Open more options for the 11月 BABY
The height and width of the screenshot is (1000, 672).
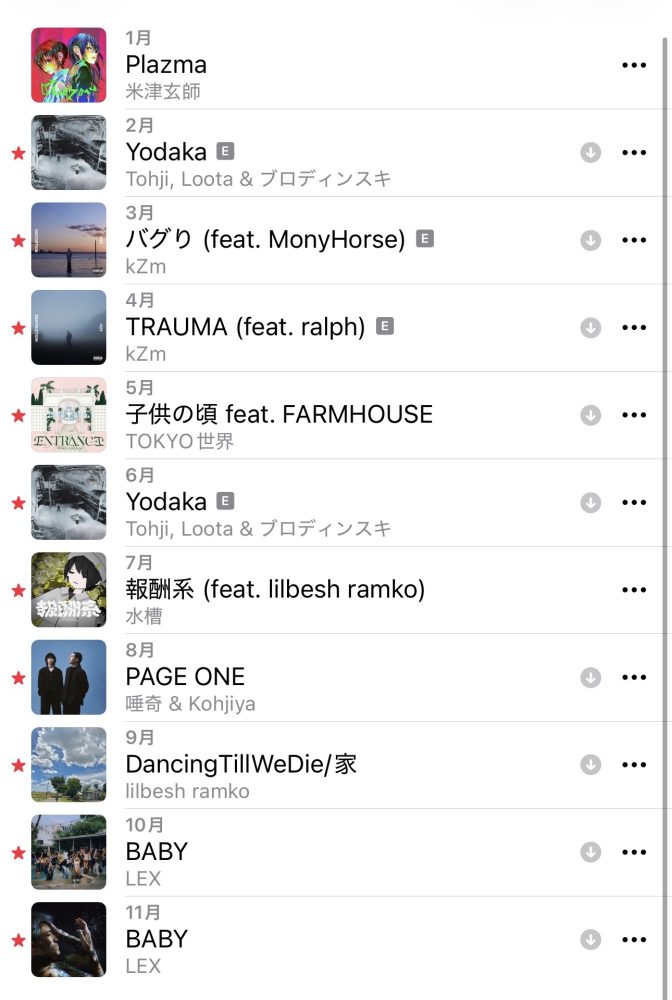coord(634,940)
